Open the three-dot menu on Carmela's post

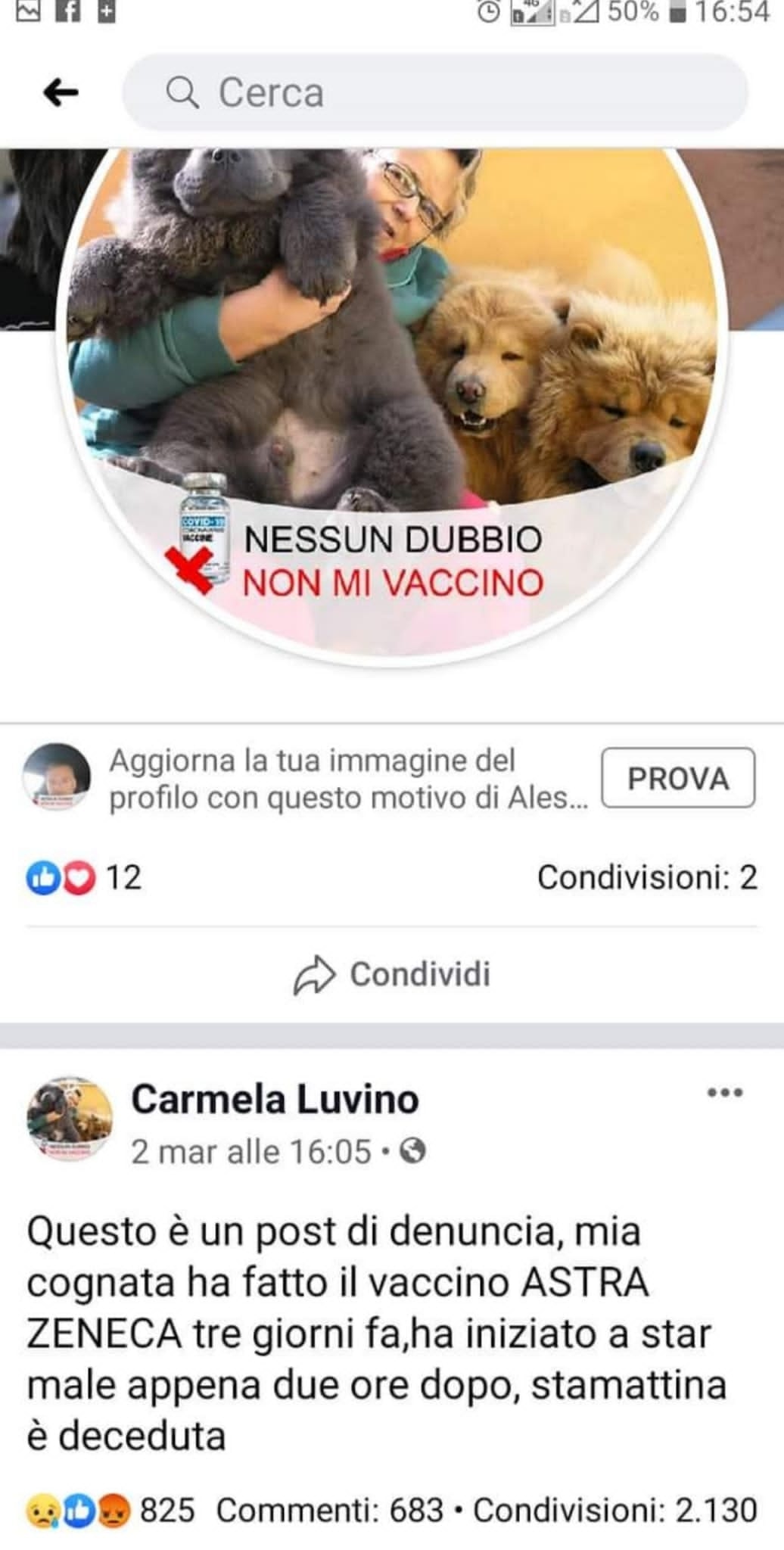(x=724, y=1092)
